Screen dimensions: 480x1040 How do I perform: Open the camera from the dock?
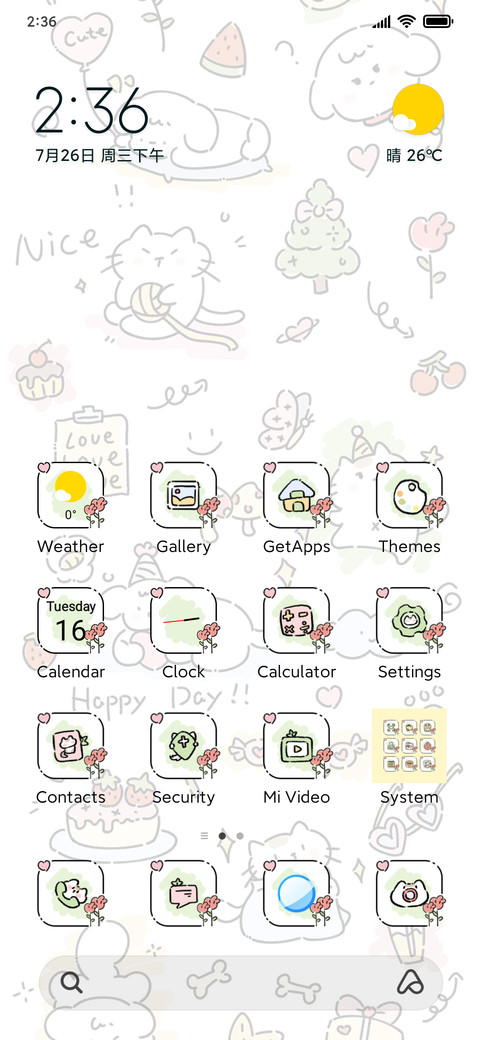pyautogui.click(x=409, y=893)
